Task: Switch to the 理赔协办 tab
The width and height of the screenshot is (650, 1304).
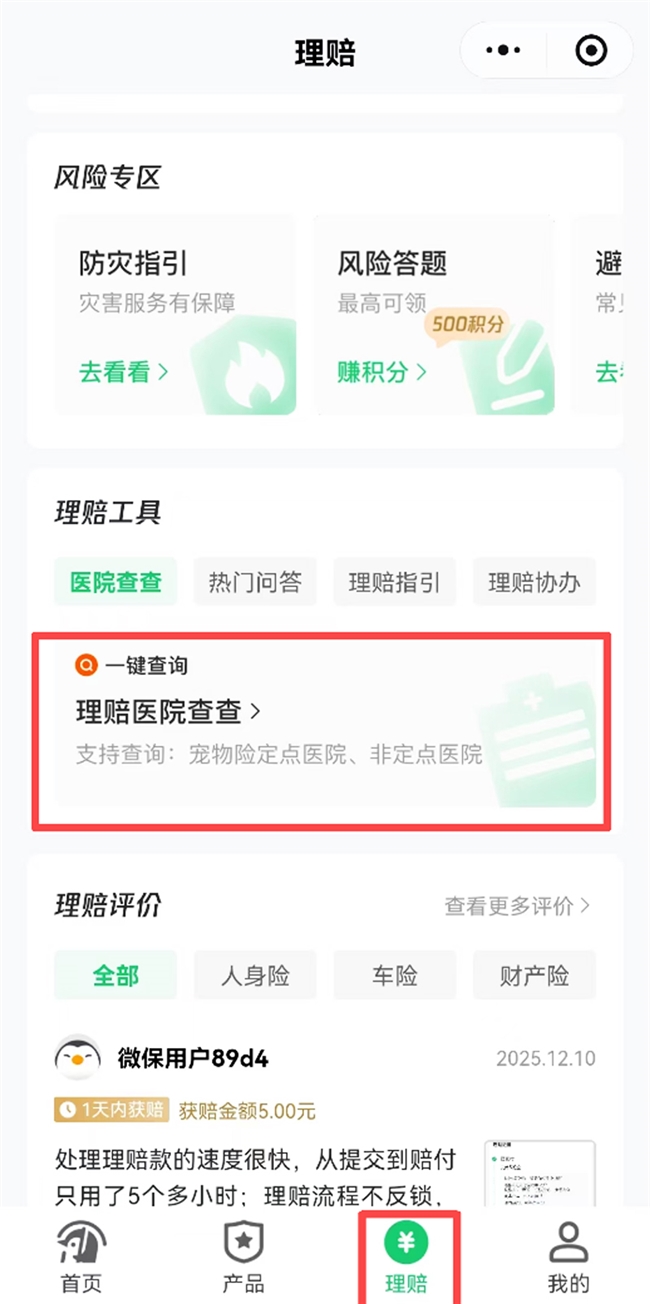Action: [x=534, y=582]
